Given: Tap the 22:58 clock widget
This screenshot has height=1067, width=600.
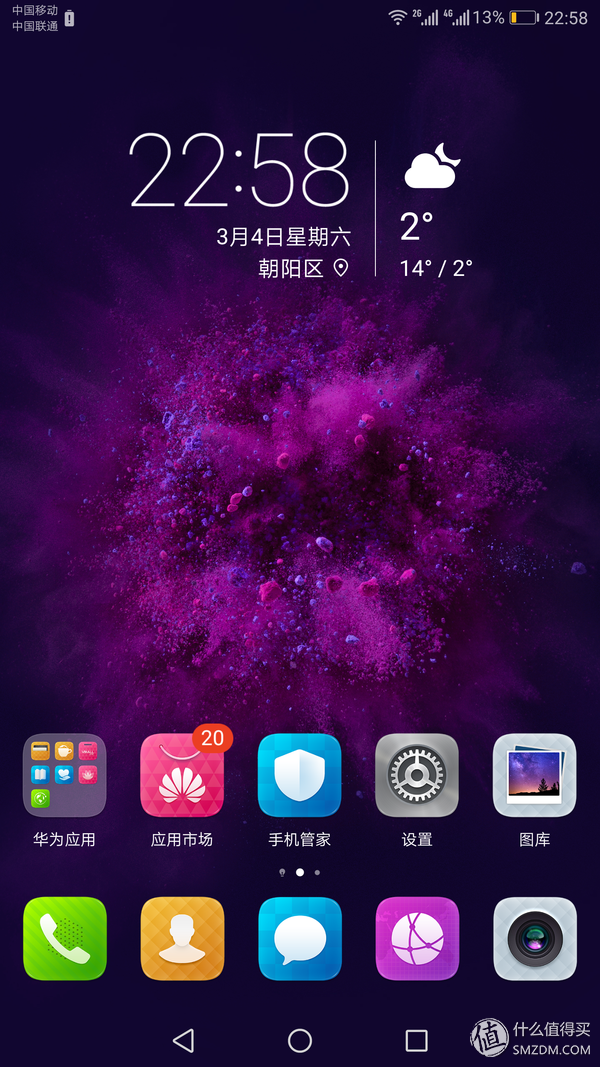Looking at the screenshot, I should [240, 170].
